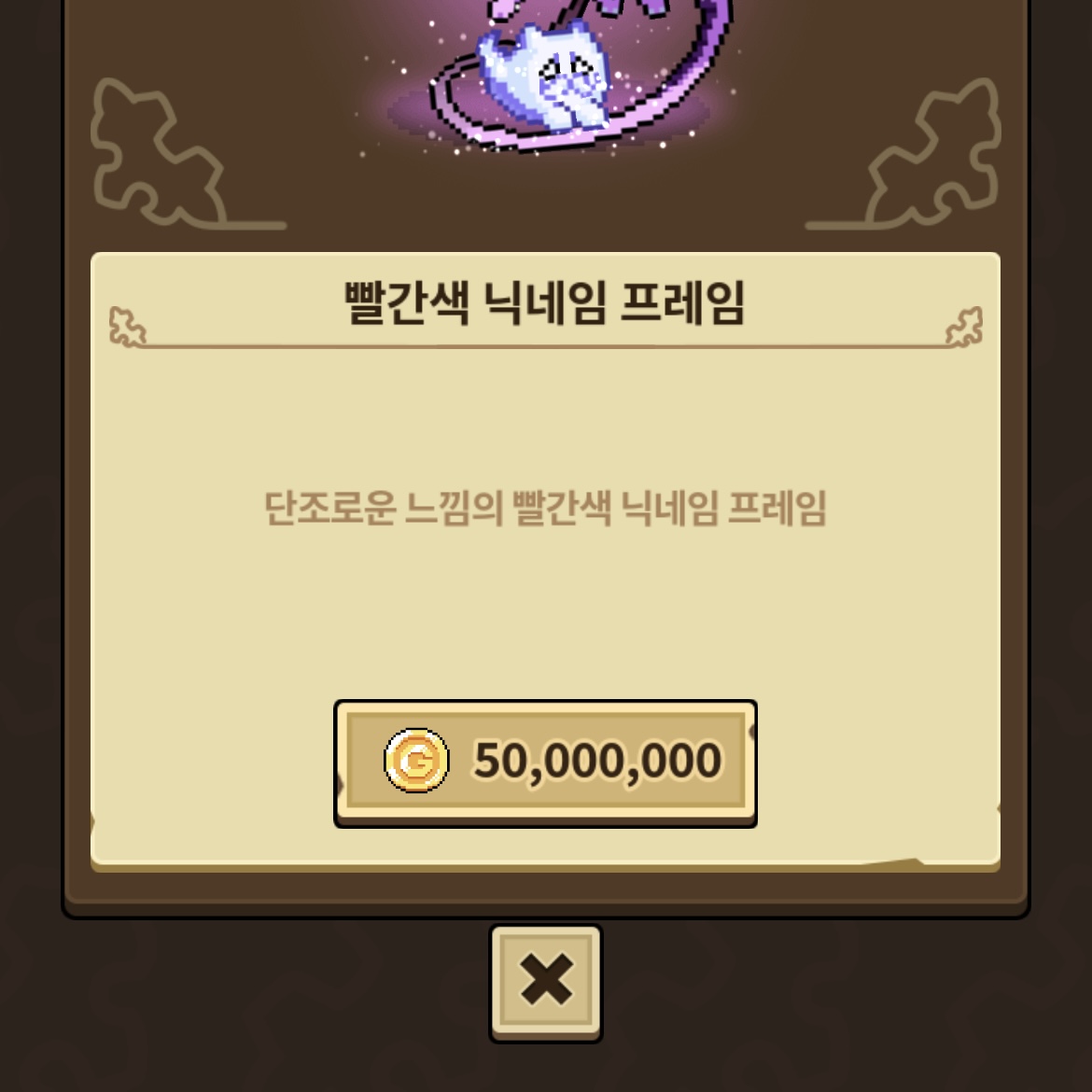Buy the frame for 50,000,000 gold
The width and height of the screenshot is (1092, 1092).
click(x=545, y=763)
